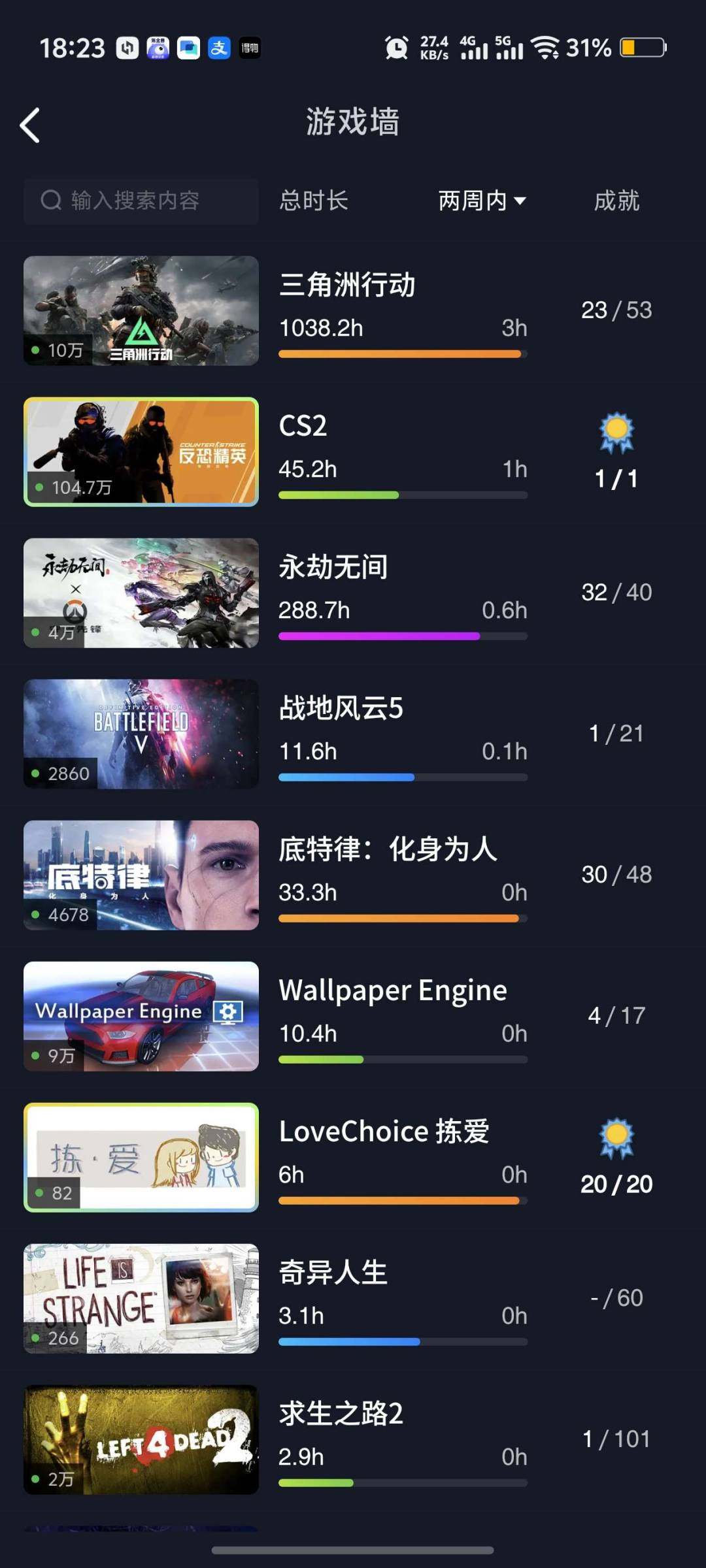The image size is (706, 1568).
Task: Click the 成就 column header
Action: [x=615, y=201]
